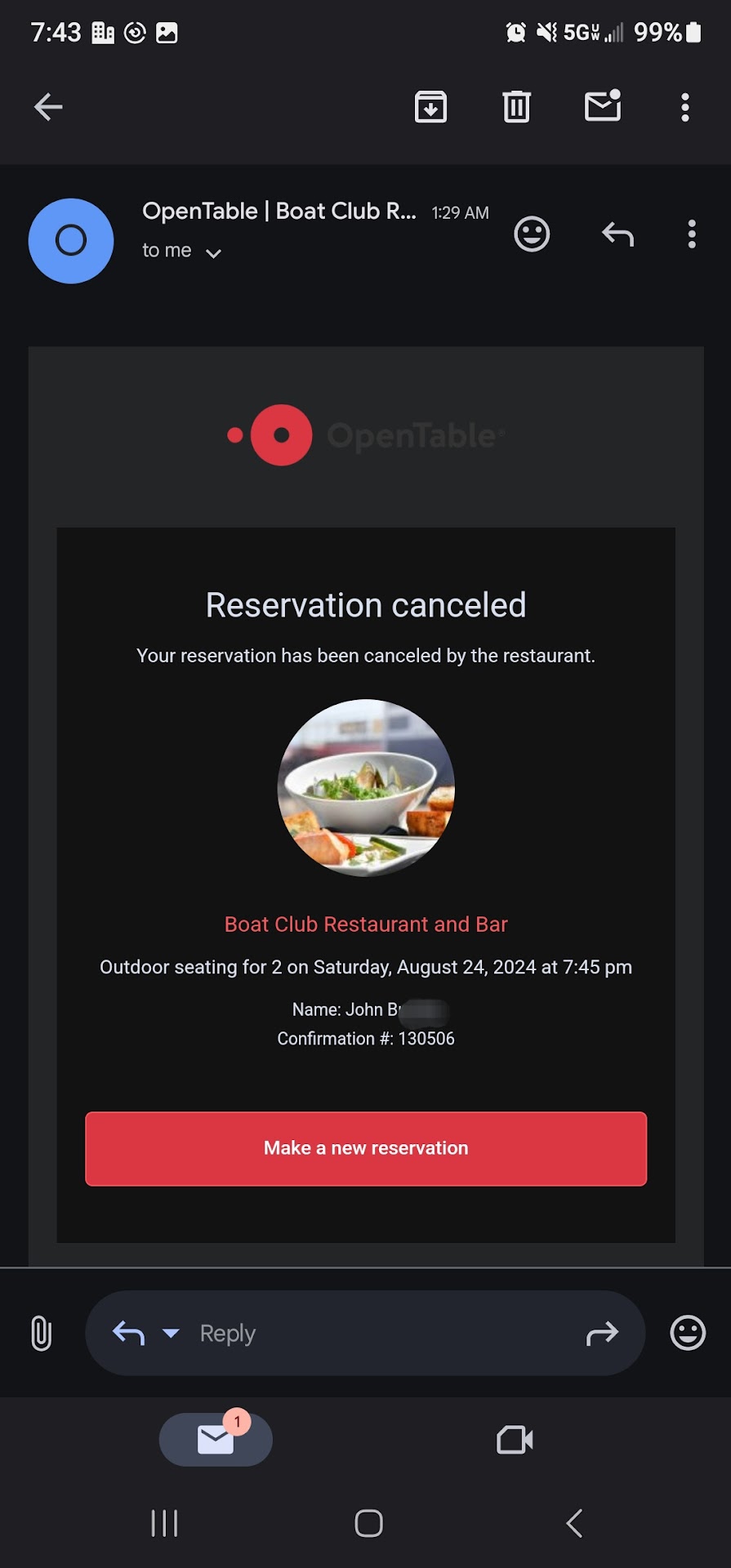Open the message options menu beside reply

[692, 234]
